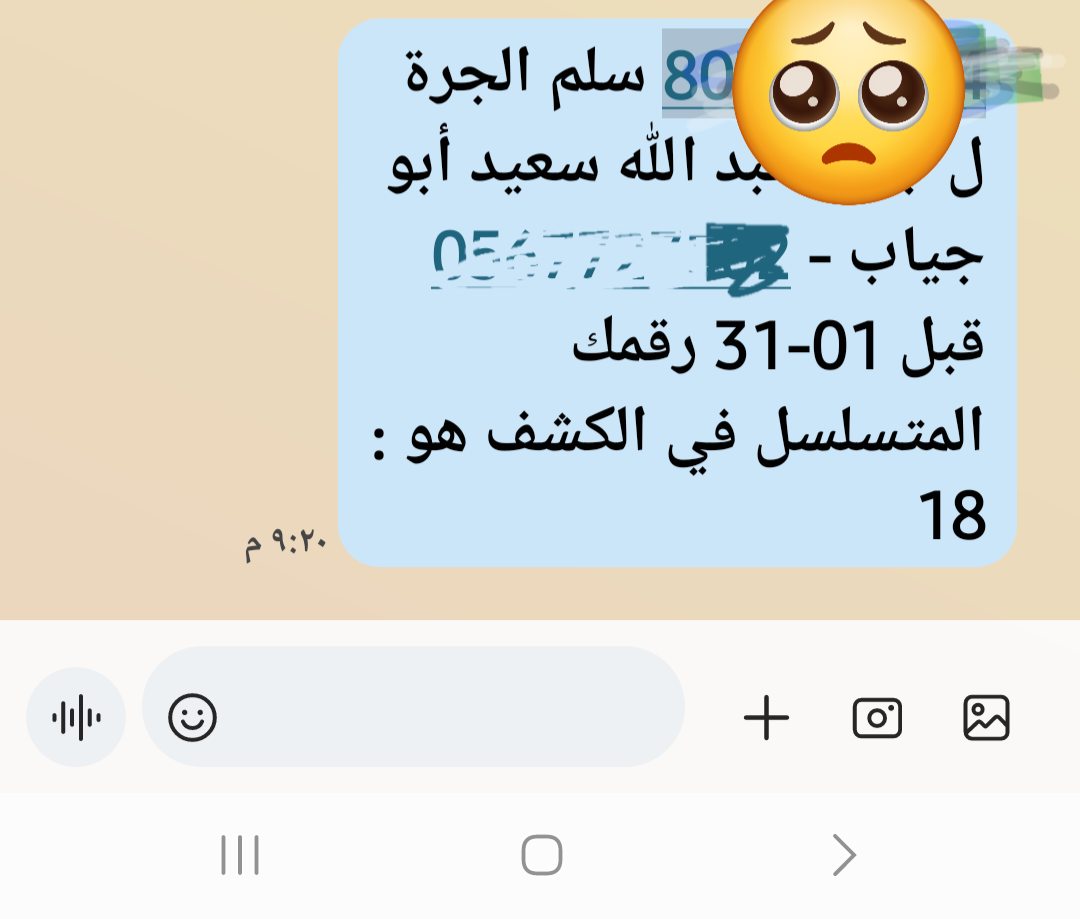1080x919 pixels.
Task: Go back using system navigation arrow
Action: tap(844, 855)
